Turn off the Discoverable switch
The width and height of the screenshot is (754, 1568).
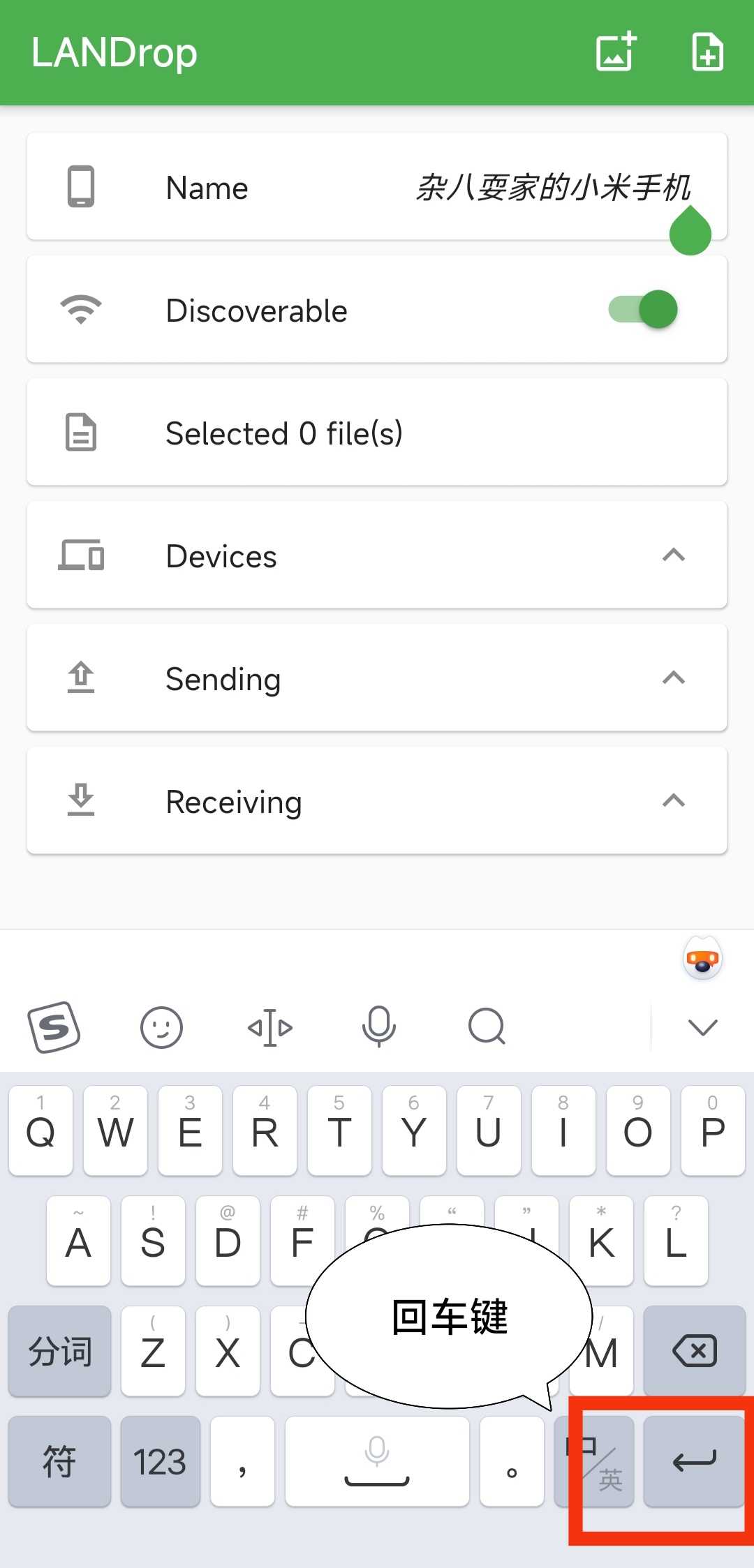643,309
